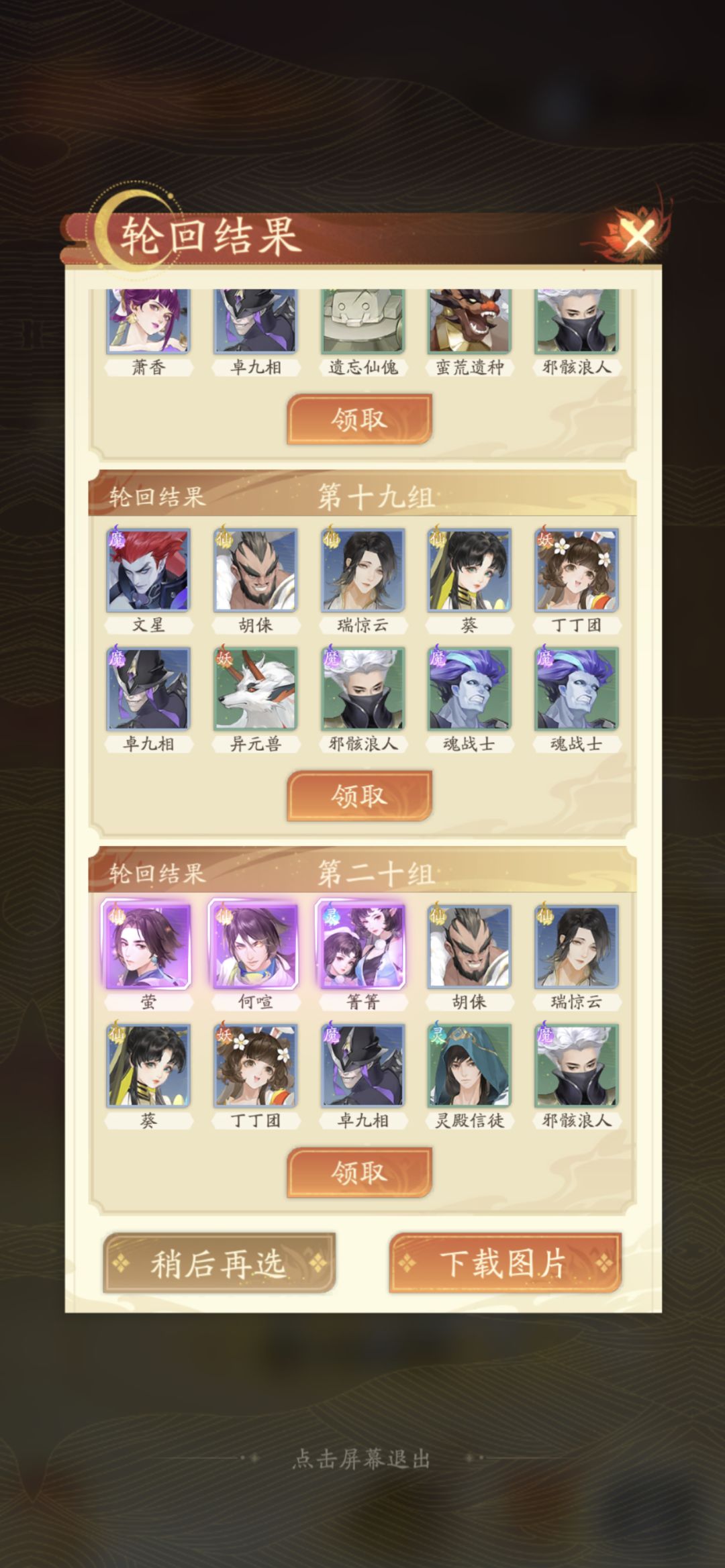Select the 遗忘仙傀 character tile
The height and width of the screenshot is (1568, 725).
(362, 321)
